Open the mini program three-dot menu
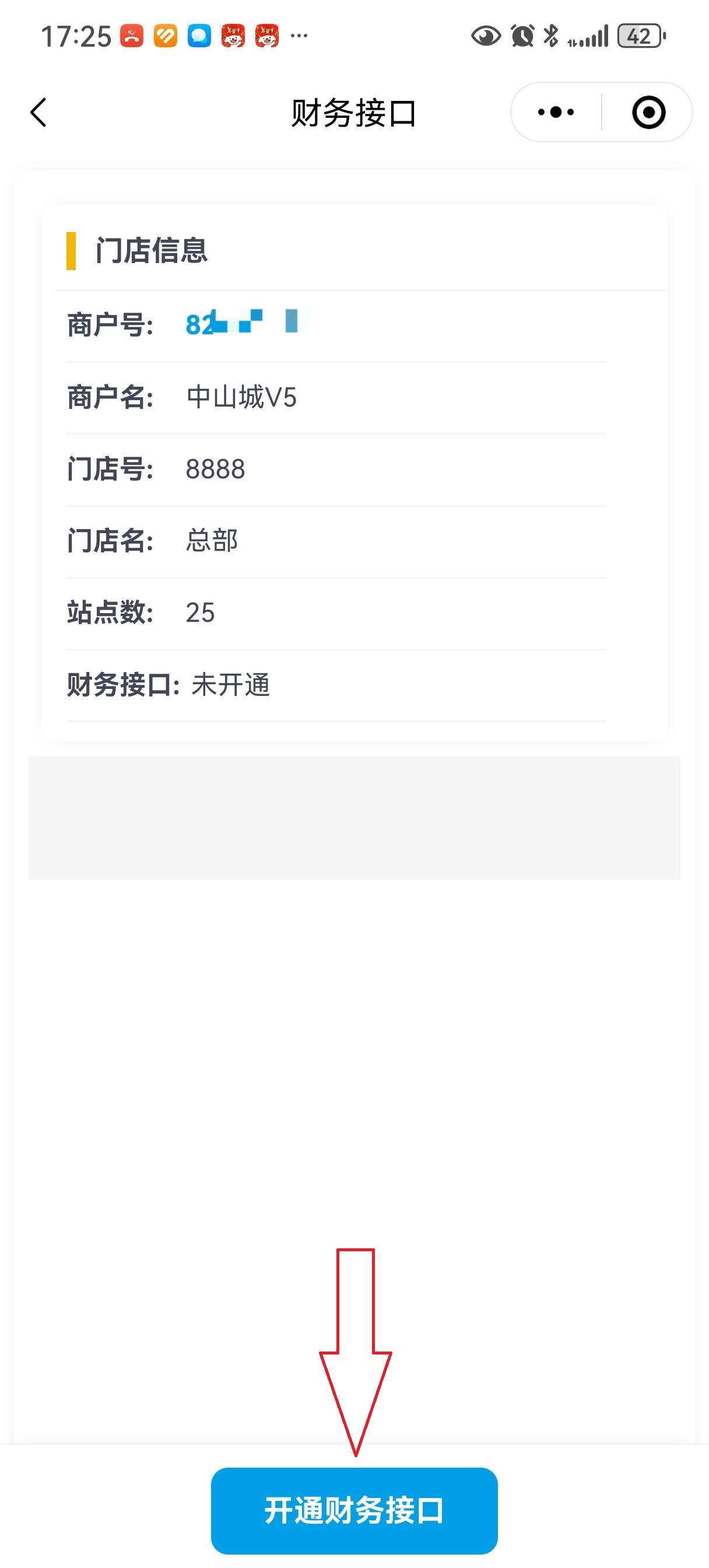The height and width of the screenshot is (1568, 709). point(556,113)
